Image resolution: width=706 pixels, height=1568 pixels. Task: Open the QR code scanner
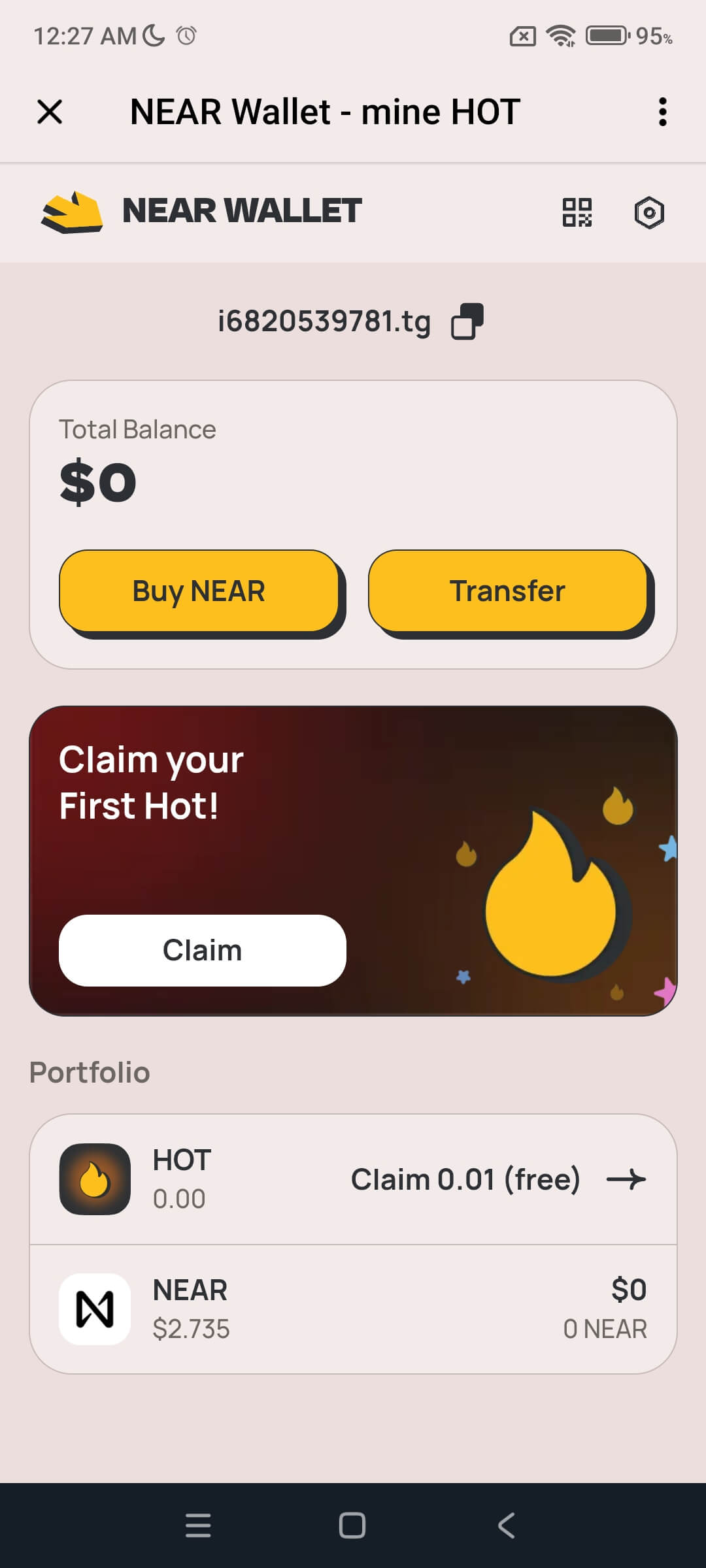(577, 212)
